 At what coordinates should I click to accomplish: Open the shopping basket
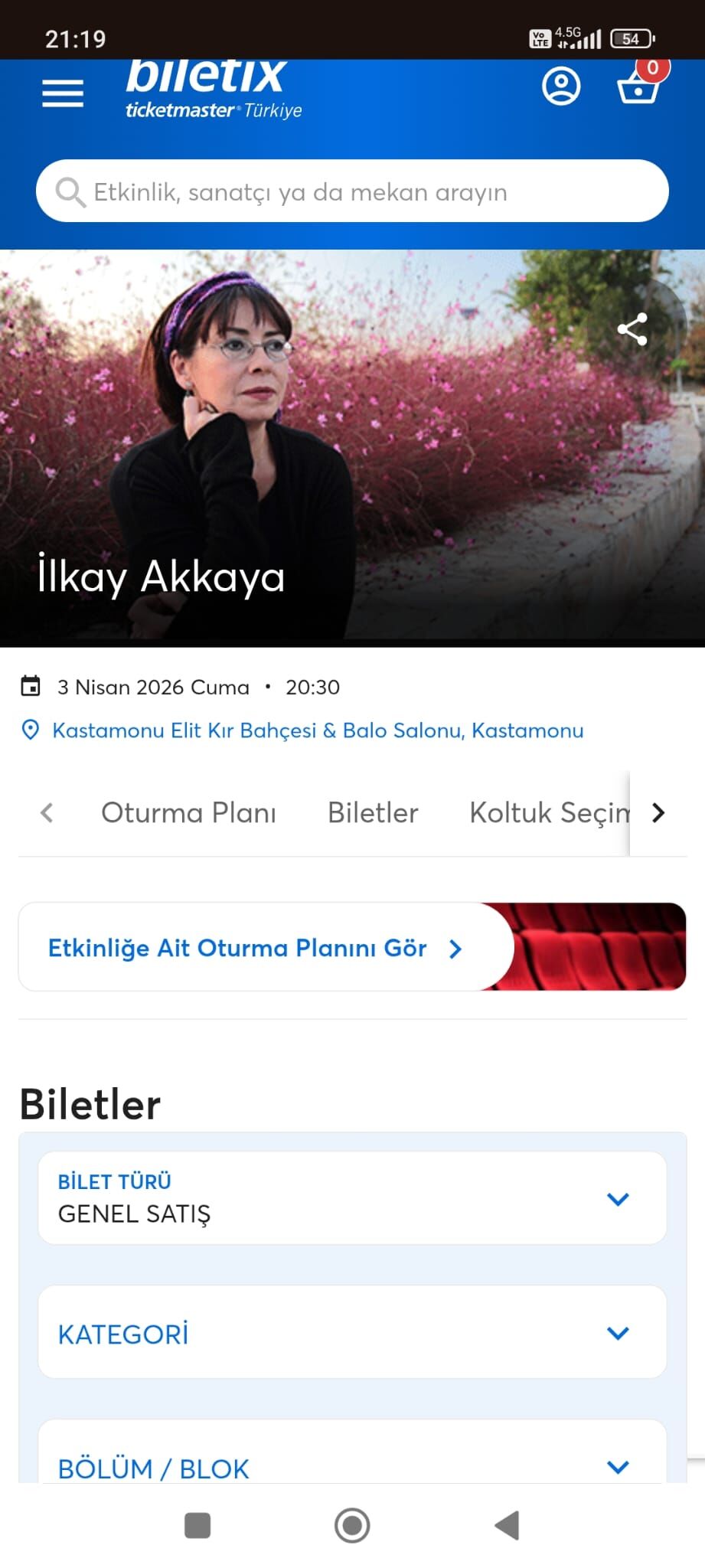pyautogui.click(x=638, y=87)
